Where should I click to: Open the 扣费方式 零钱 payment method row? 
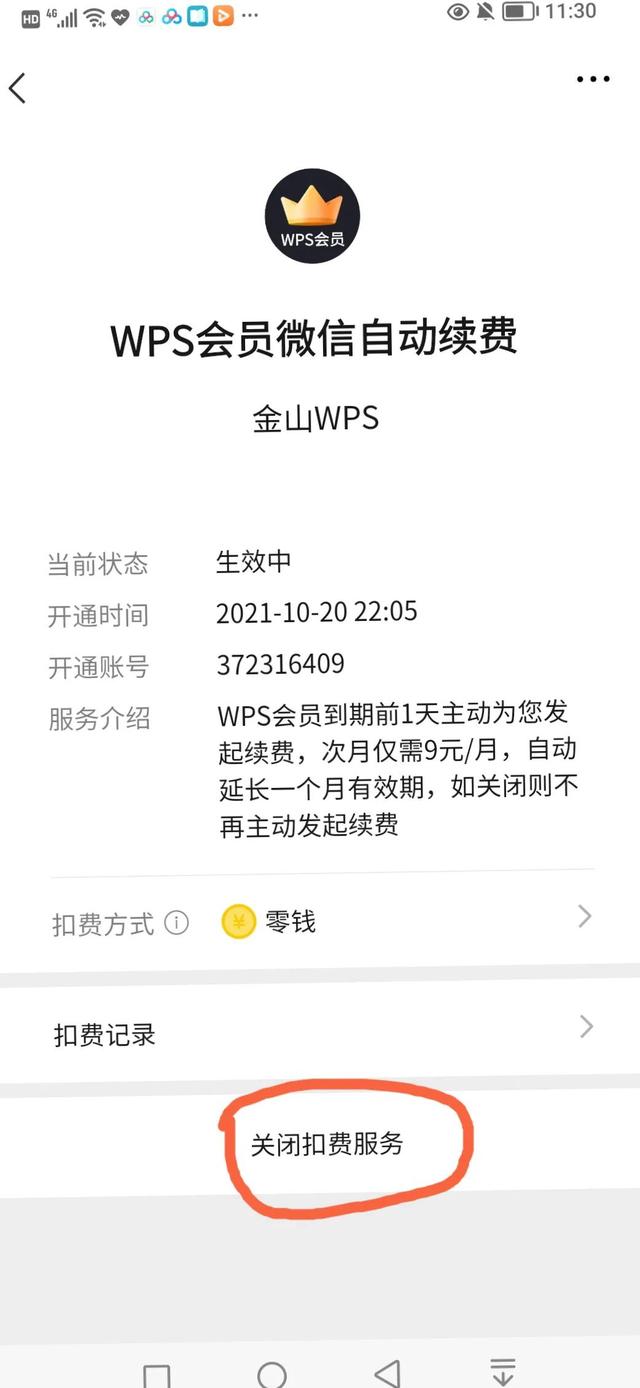pos(320,921)
